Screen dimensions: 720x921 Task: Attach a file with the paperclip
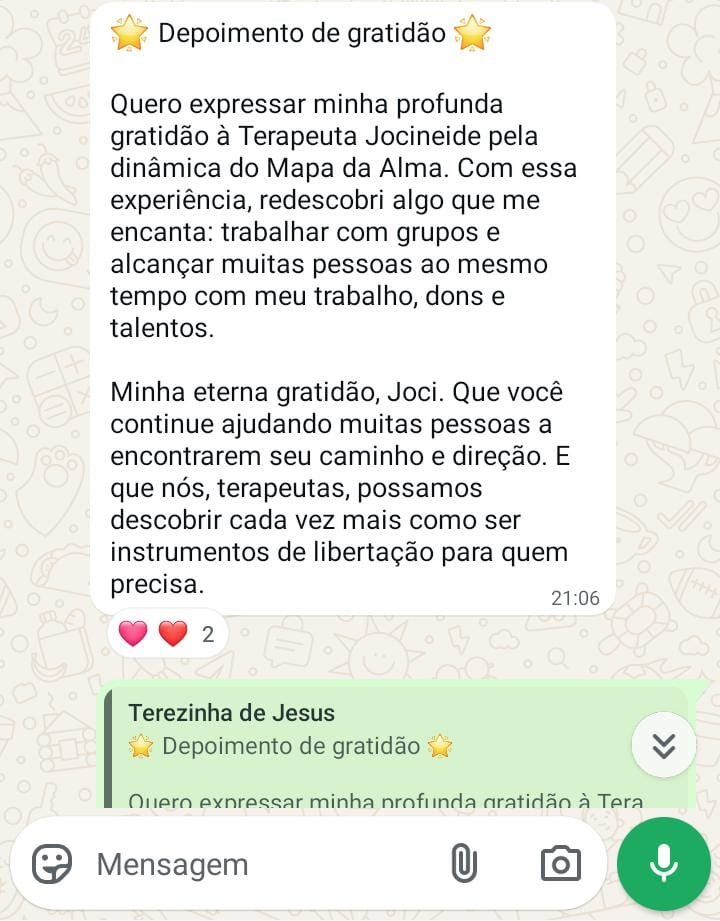pos(464,864)
